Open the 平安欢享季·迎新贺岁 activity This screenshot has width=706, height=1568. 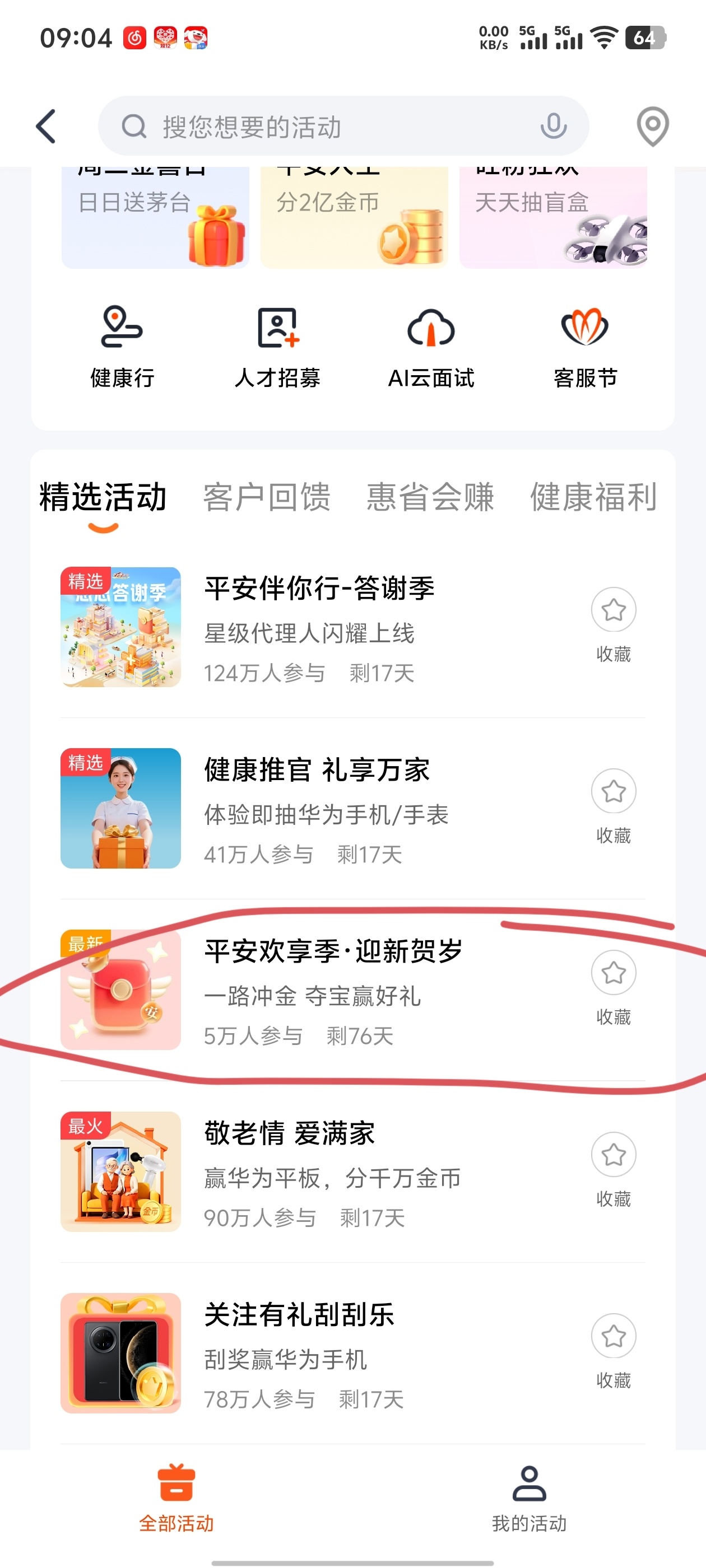[x=333, y=990]
